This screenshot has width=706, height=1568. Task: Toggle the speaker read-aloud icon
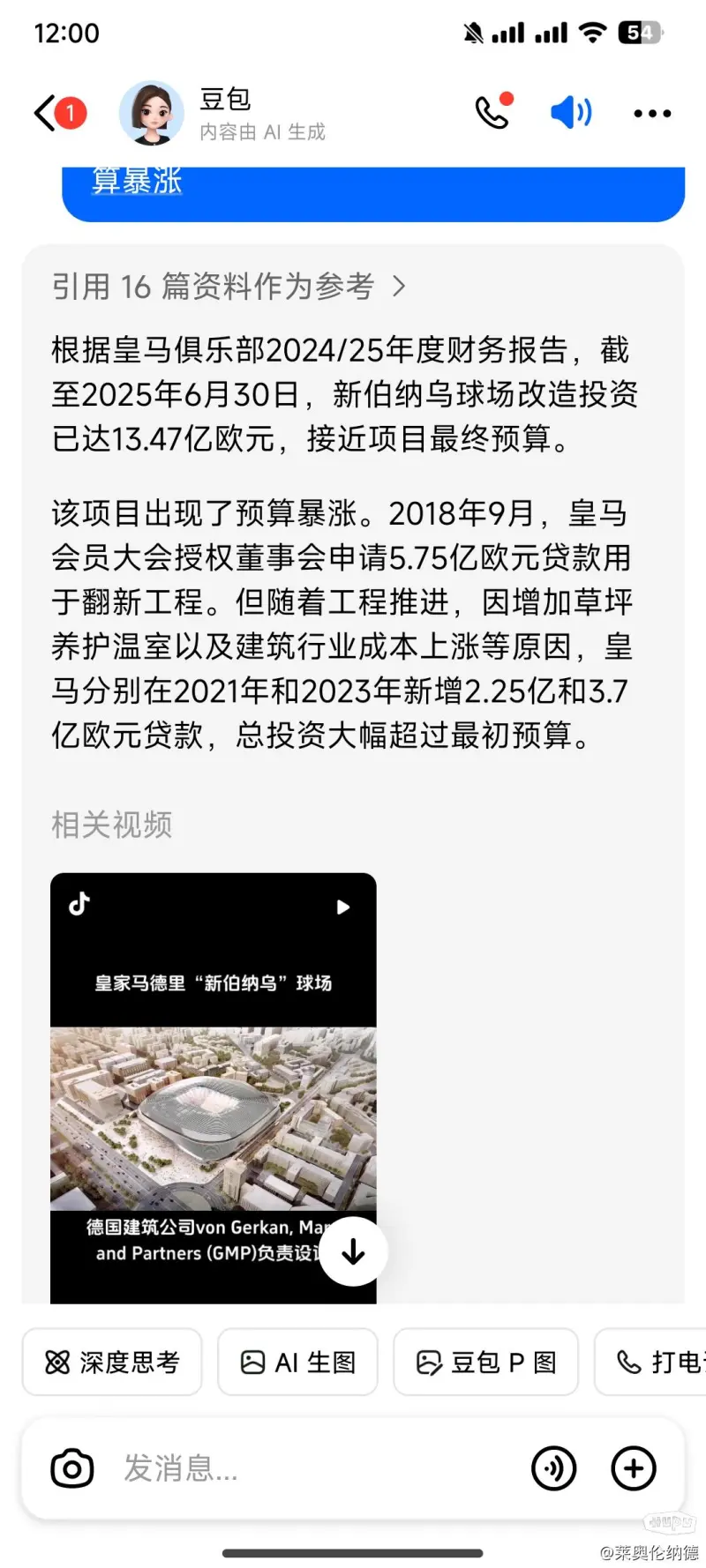point(571,113)
